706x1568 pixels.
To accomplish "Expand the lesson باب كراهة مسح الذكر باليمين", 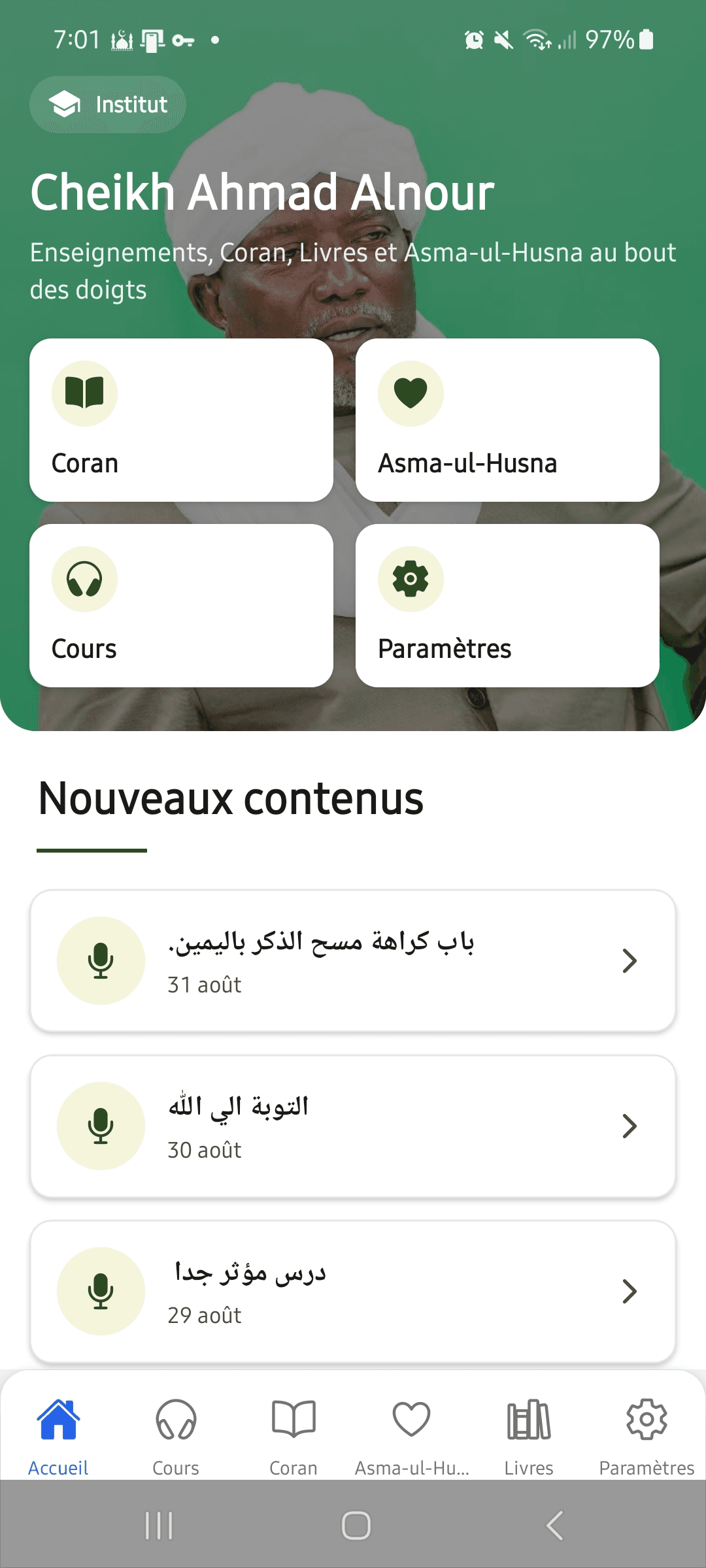I will point(353,959).
